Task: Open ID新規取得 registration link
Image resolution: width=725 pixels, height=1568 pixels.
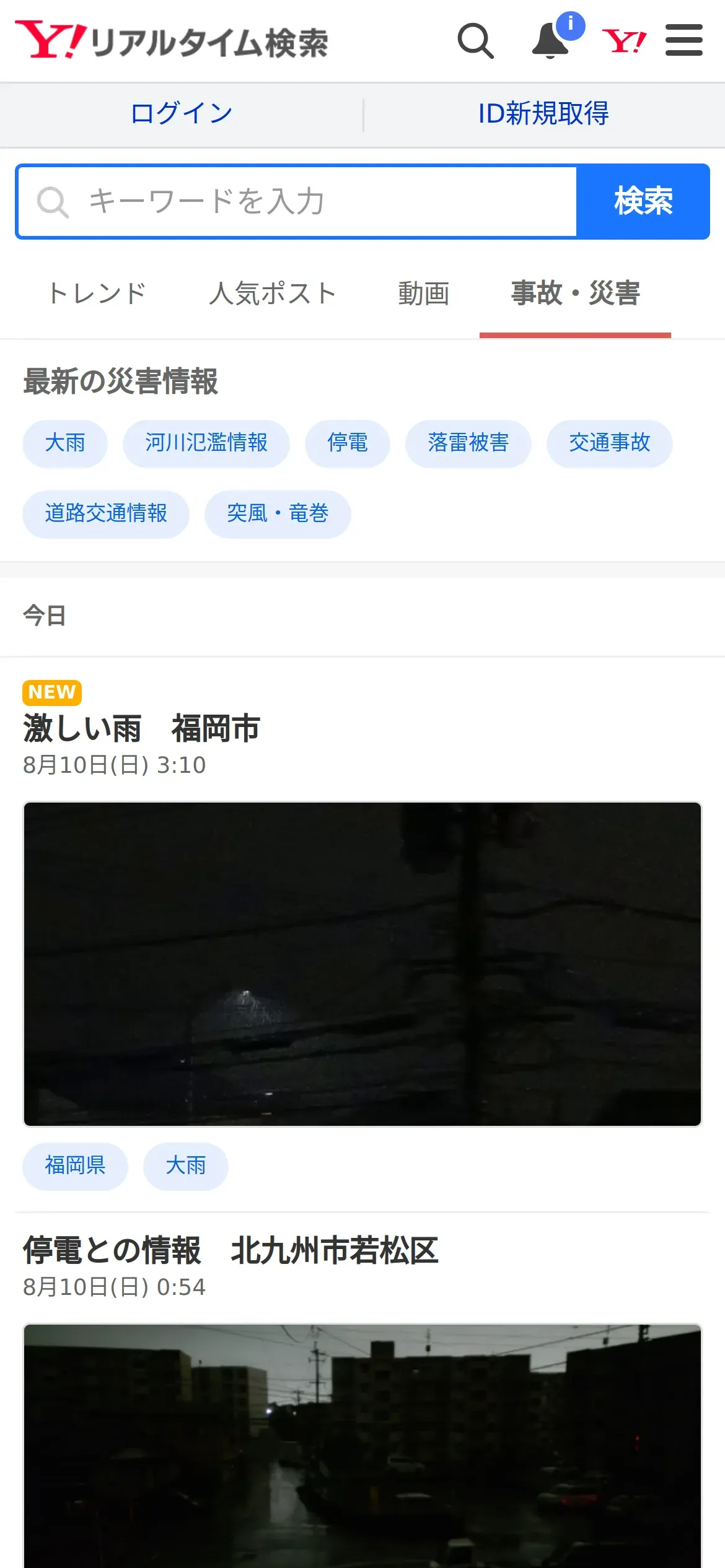Action: [x=543, y=114]
